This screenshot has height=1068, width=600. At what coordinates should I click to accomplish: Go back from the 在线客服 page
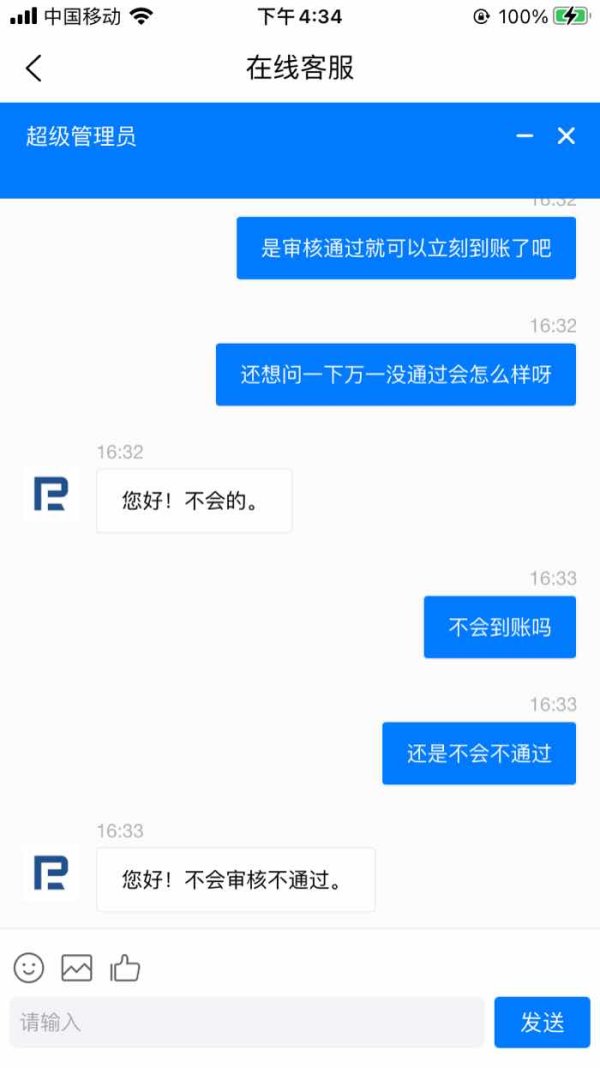coord(34,68)
